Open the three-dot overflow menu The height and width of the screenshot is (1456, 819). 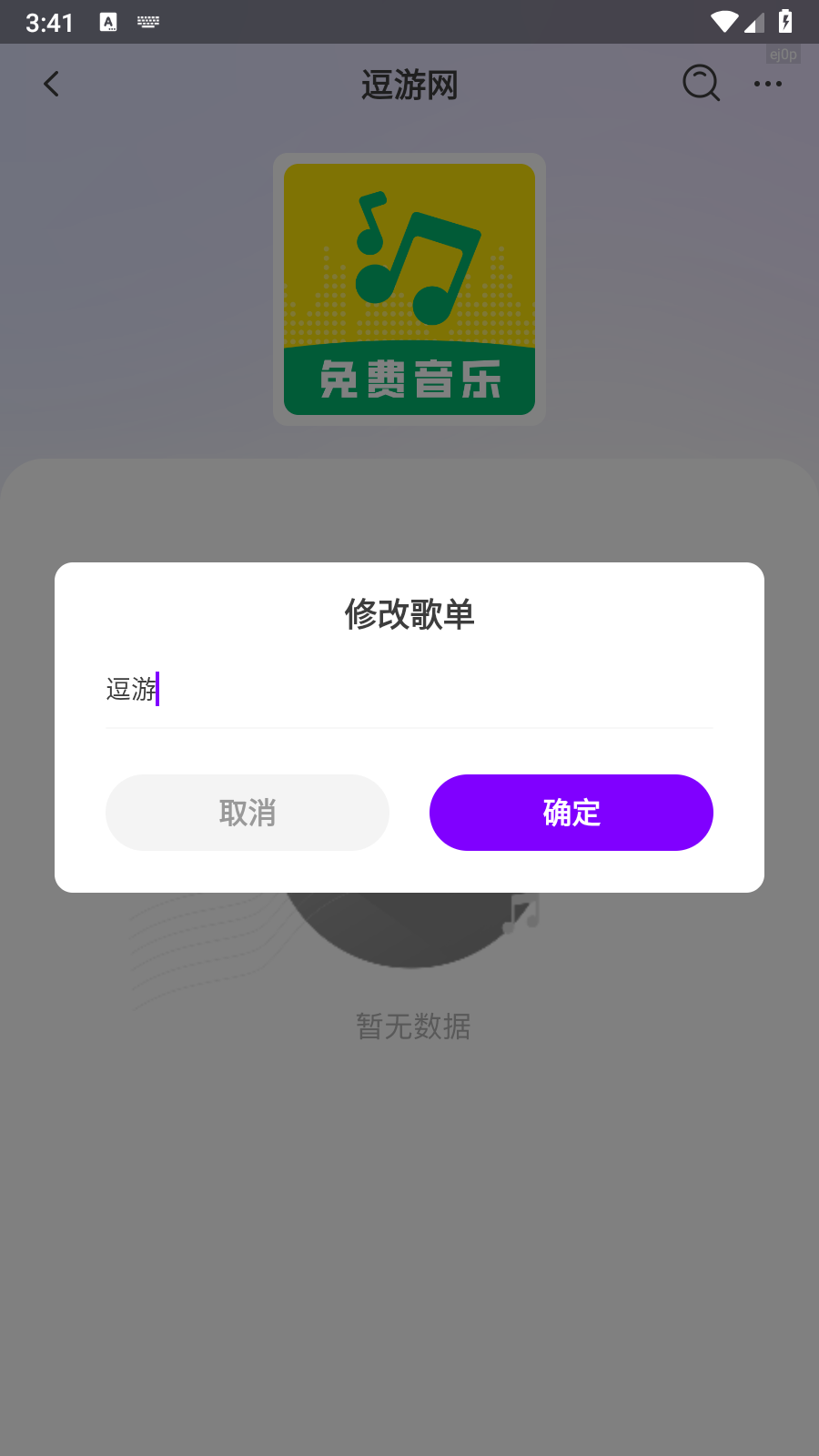767,85
